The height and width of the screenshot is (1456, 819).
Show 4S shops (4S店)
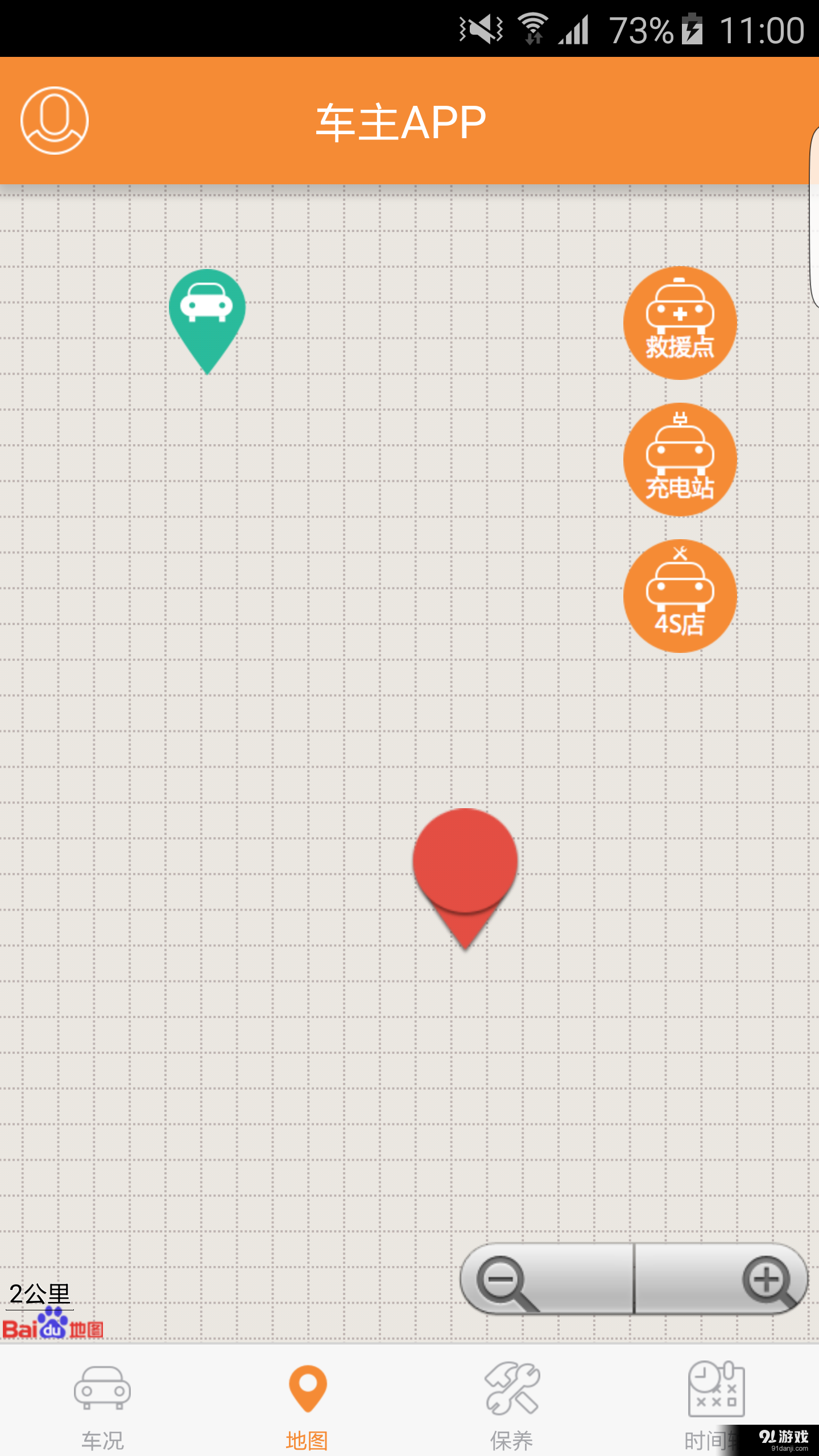coord(680,595)
